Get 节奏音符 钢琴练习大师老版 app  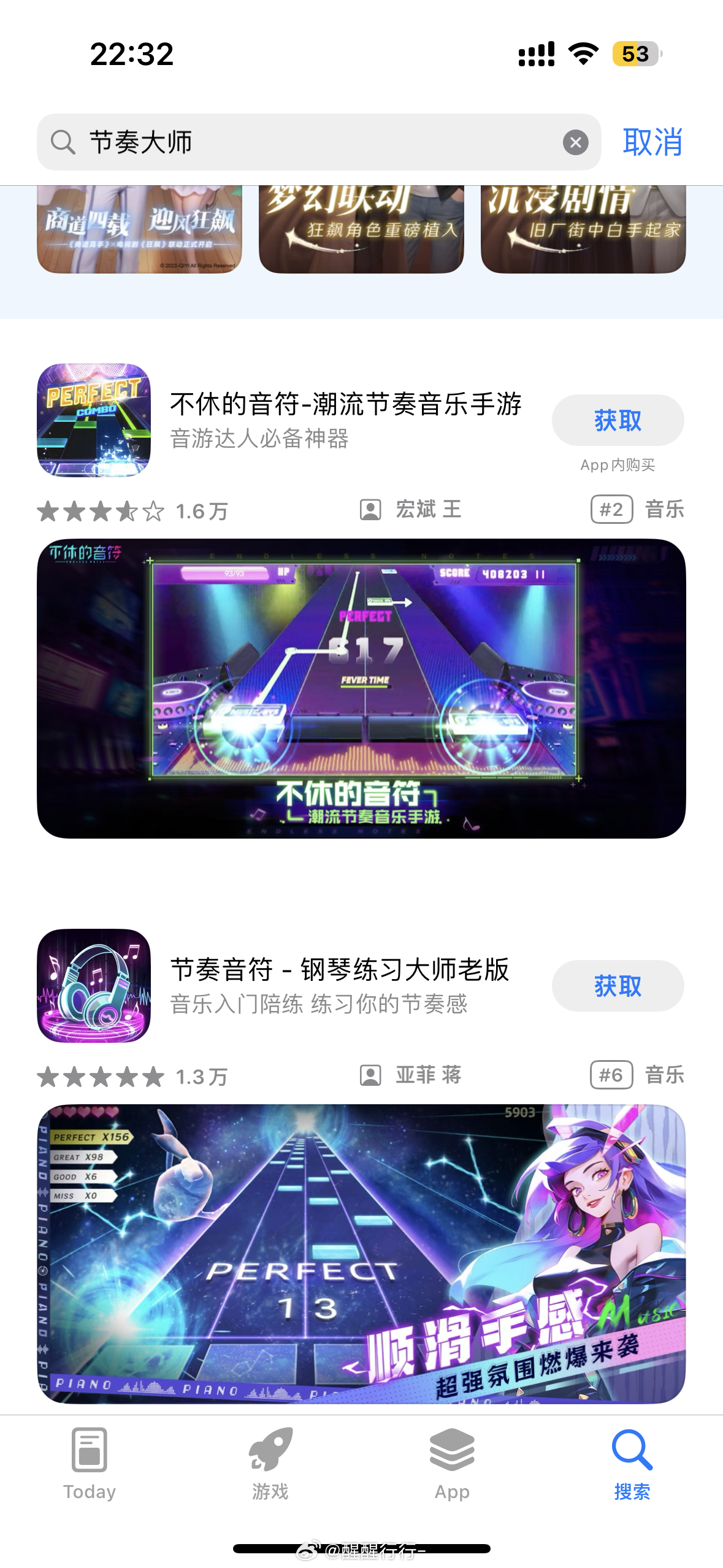click(618, 986)
